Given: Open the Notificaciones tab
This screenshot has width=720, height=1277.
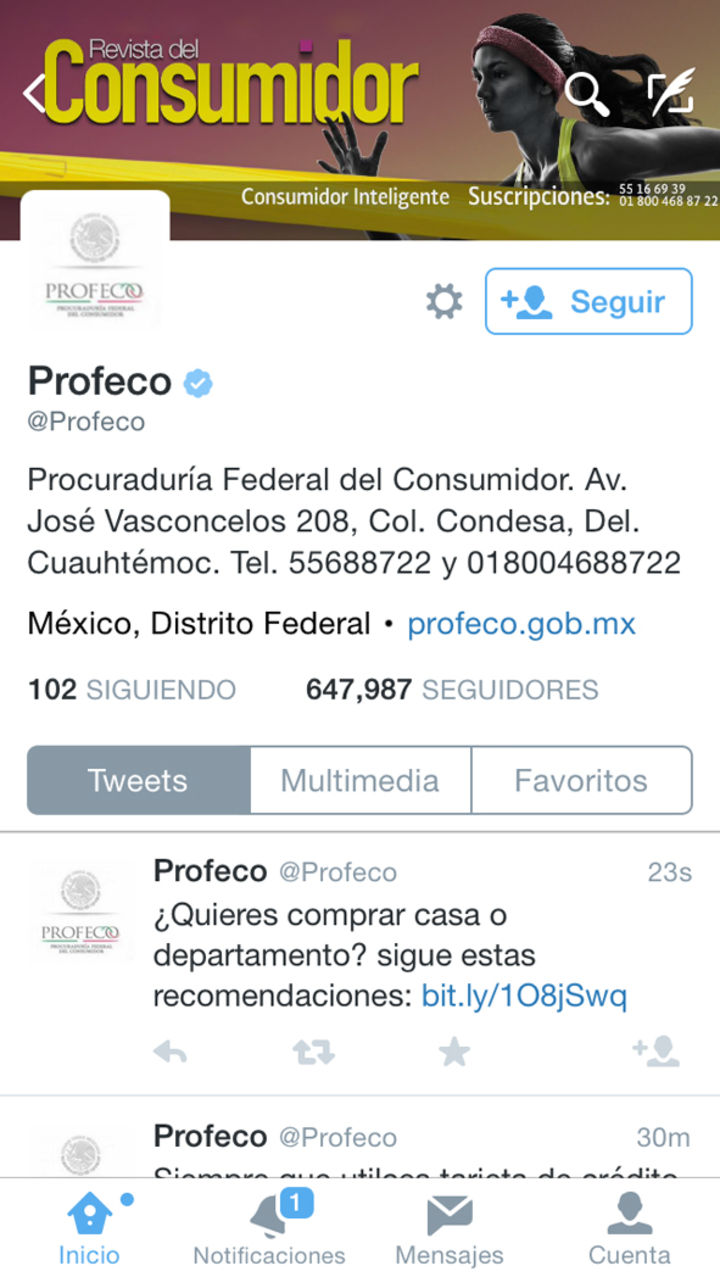Looking at the screenshot, I should tap(269, 1228).
